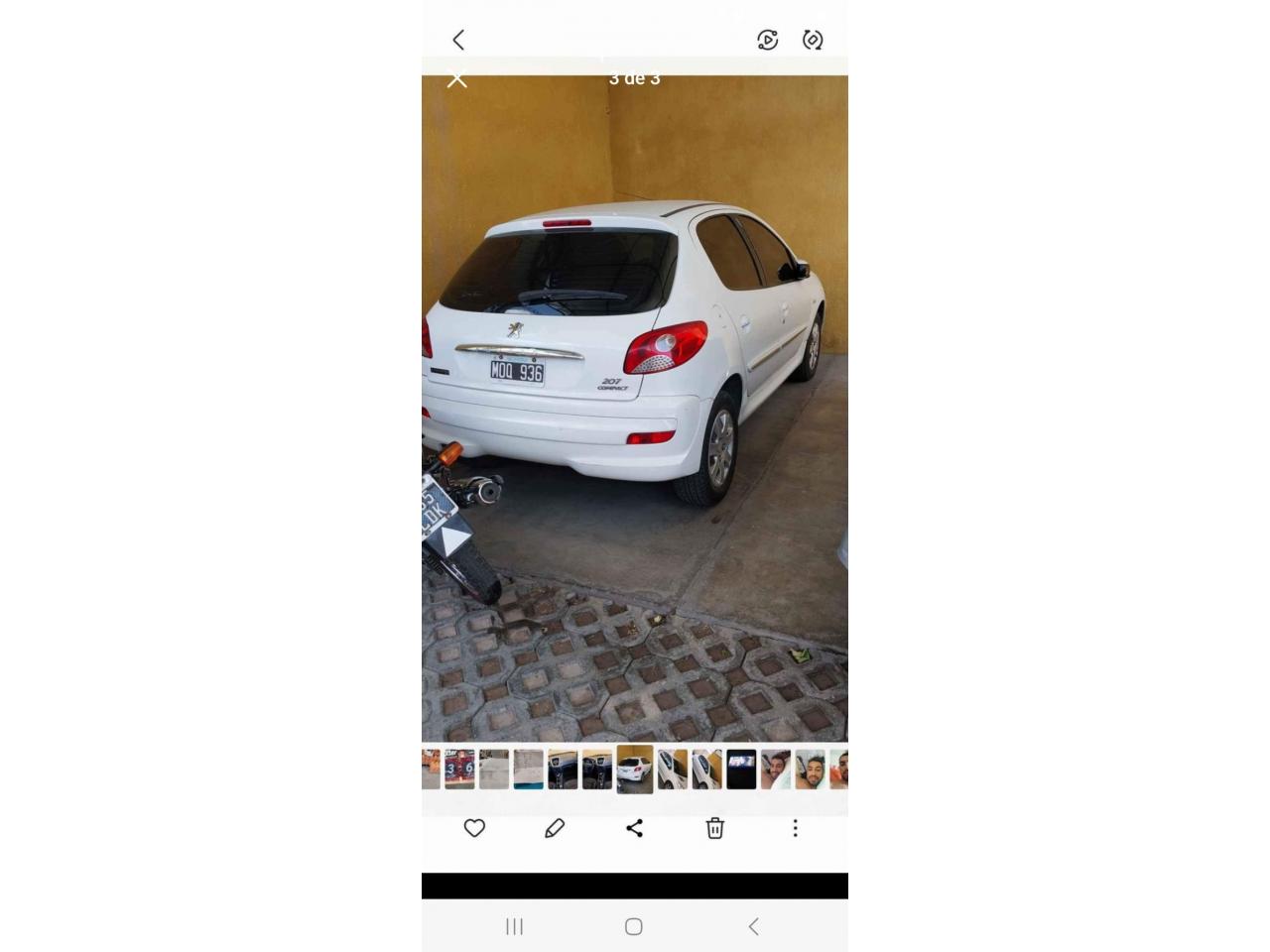Open the red thumbnail showing 3 6
Viewport: 1270px width, 952px height.
pos(459,770)
